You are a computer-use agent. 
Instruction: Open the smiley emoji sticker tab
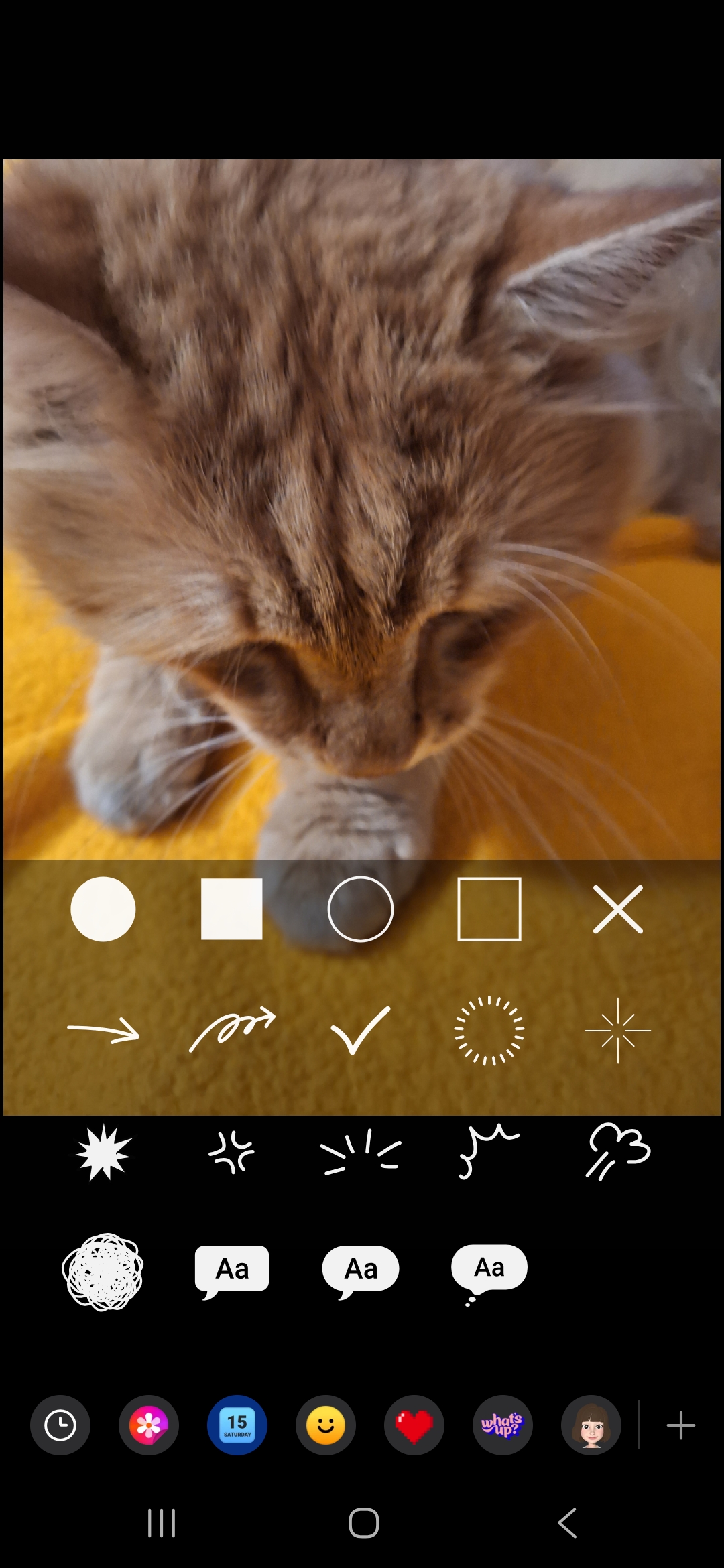point(326,1425)
